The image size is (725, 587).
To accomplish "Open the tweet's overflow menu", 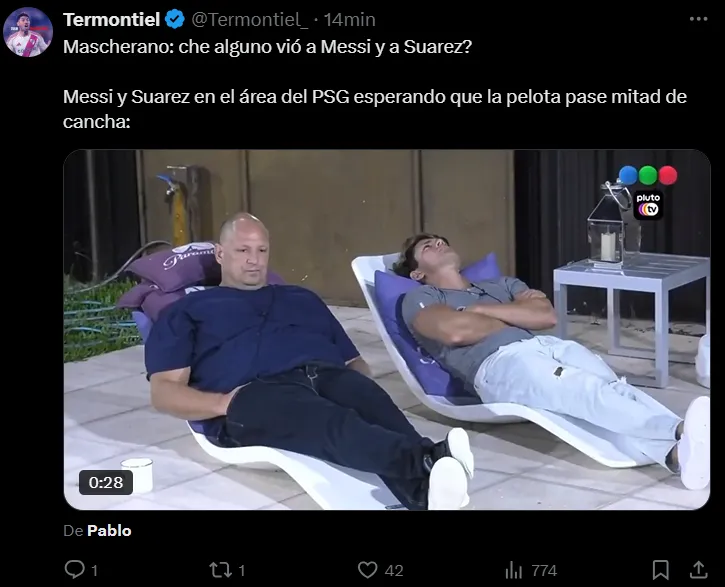I will point(697,19).
